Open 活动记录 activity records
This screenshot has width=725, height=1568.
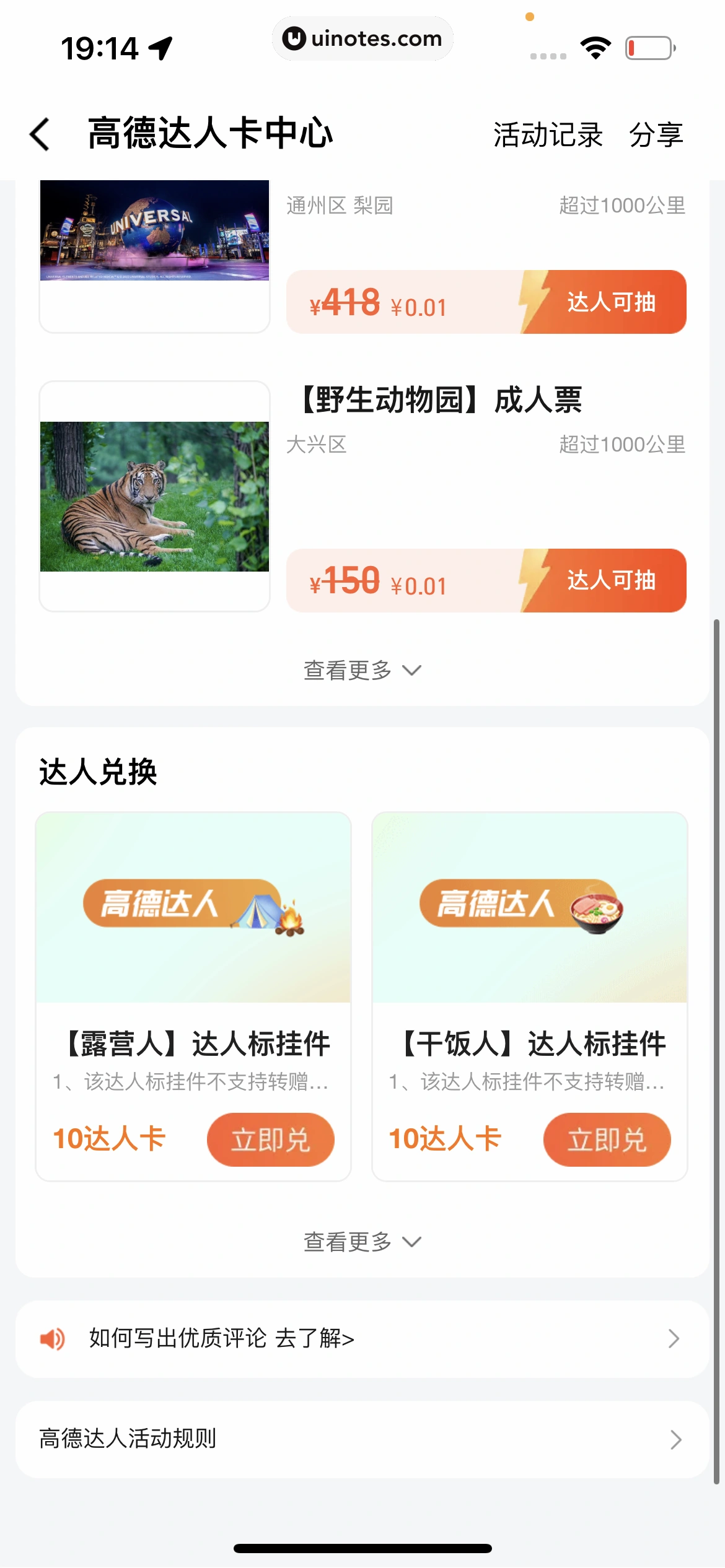[x=548, y=134]
